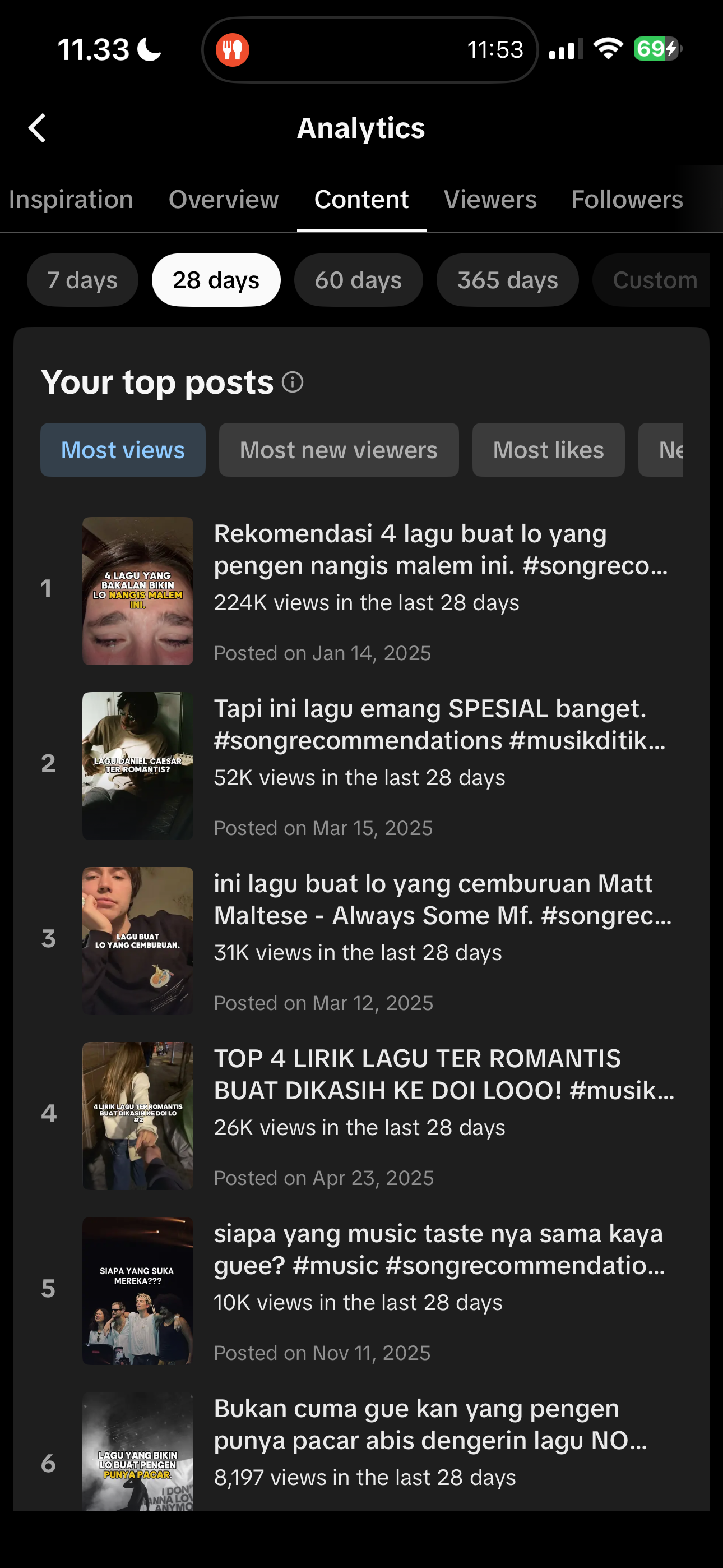Viewport: 723px width, 1568px height.
Task: Switch to the Viewers tab
Action: pos(490,200)
